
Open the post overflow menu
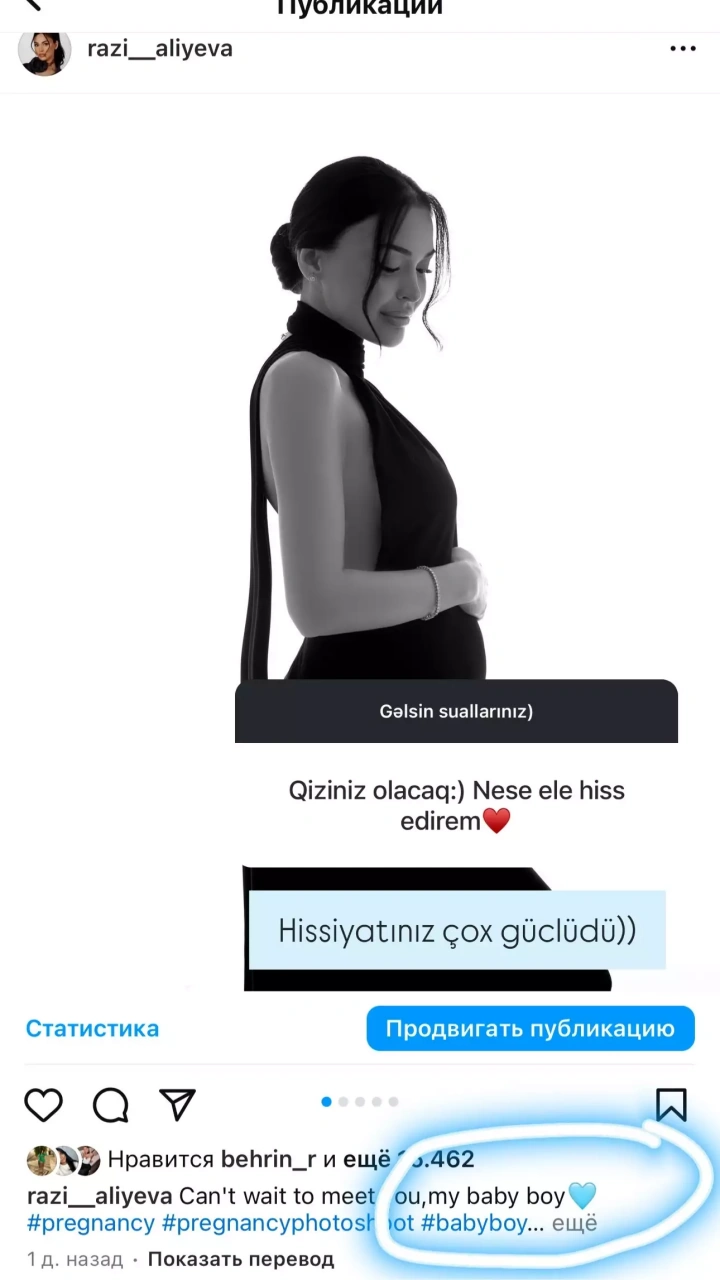pyautogui.click(x=682, y=48)
